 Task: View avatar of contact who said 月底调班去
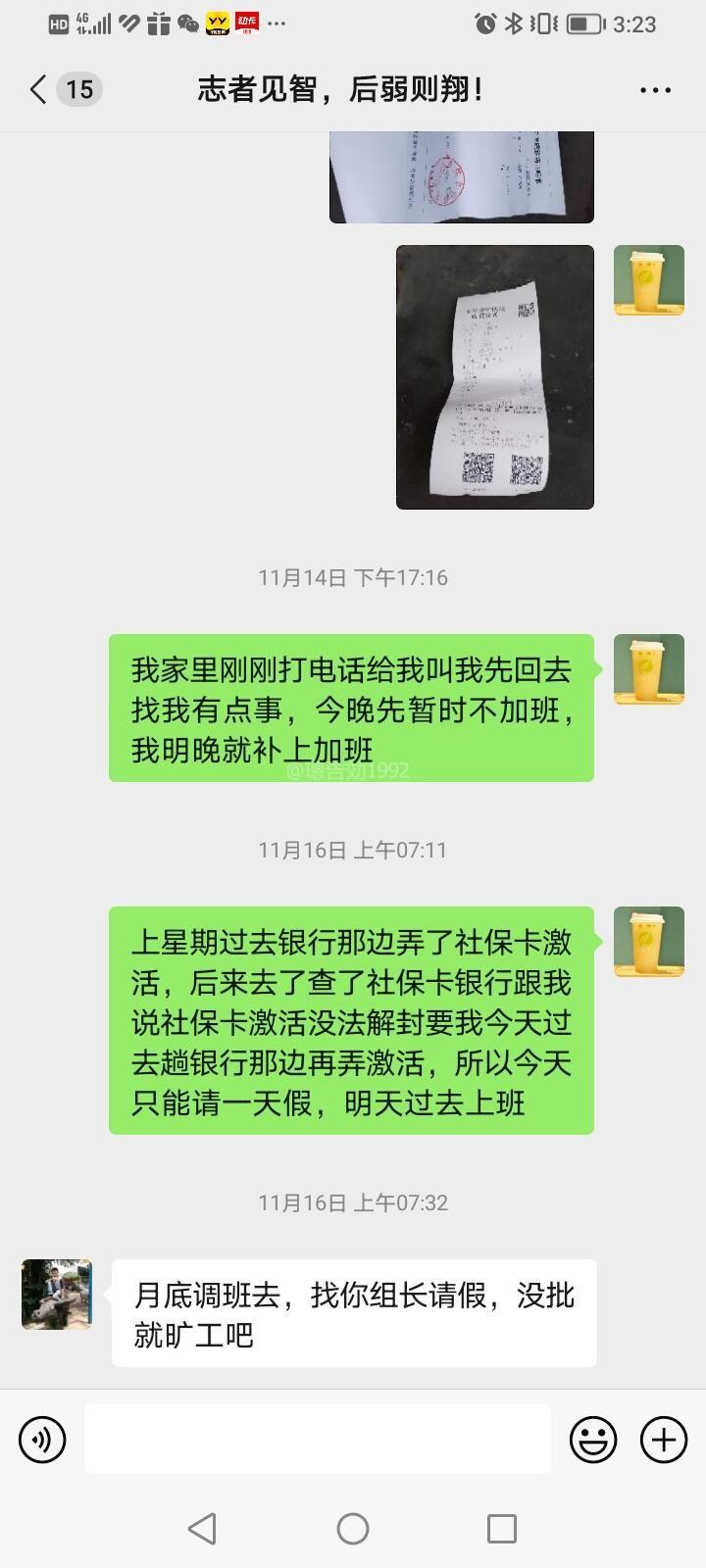pos(57,1295)
